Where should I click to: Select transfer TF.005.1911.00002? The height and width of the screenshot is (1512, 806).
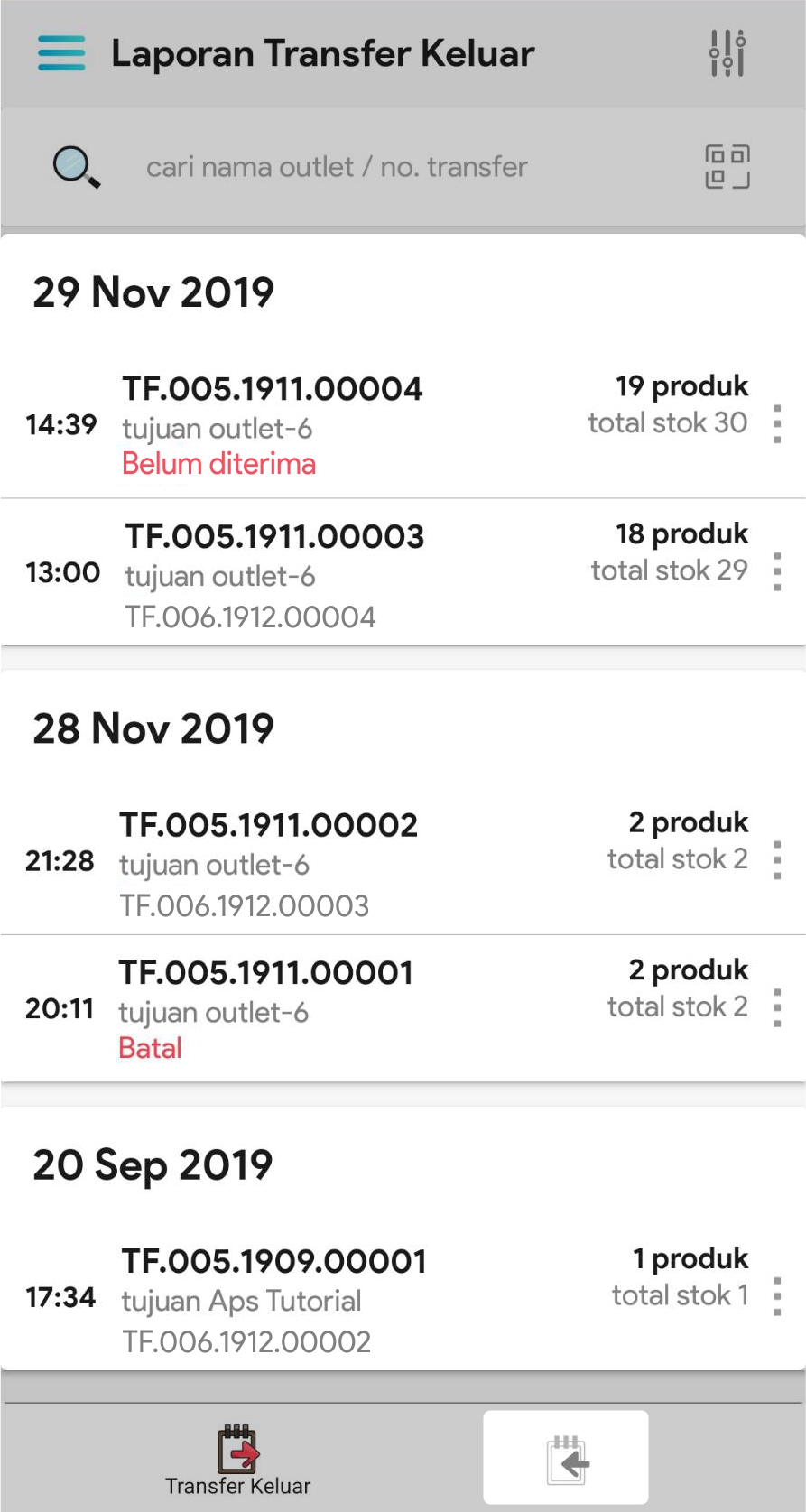click(x=269, y=825)
